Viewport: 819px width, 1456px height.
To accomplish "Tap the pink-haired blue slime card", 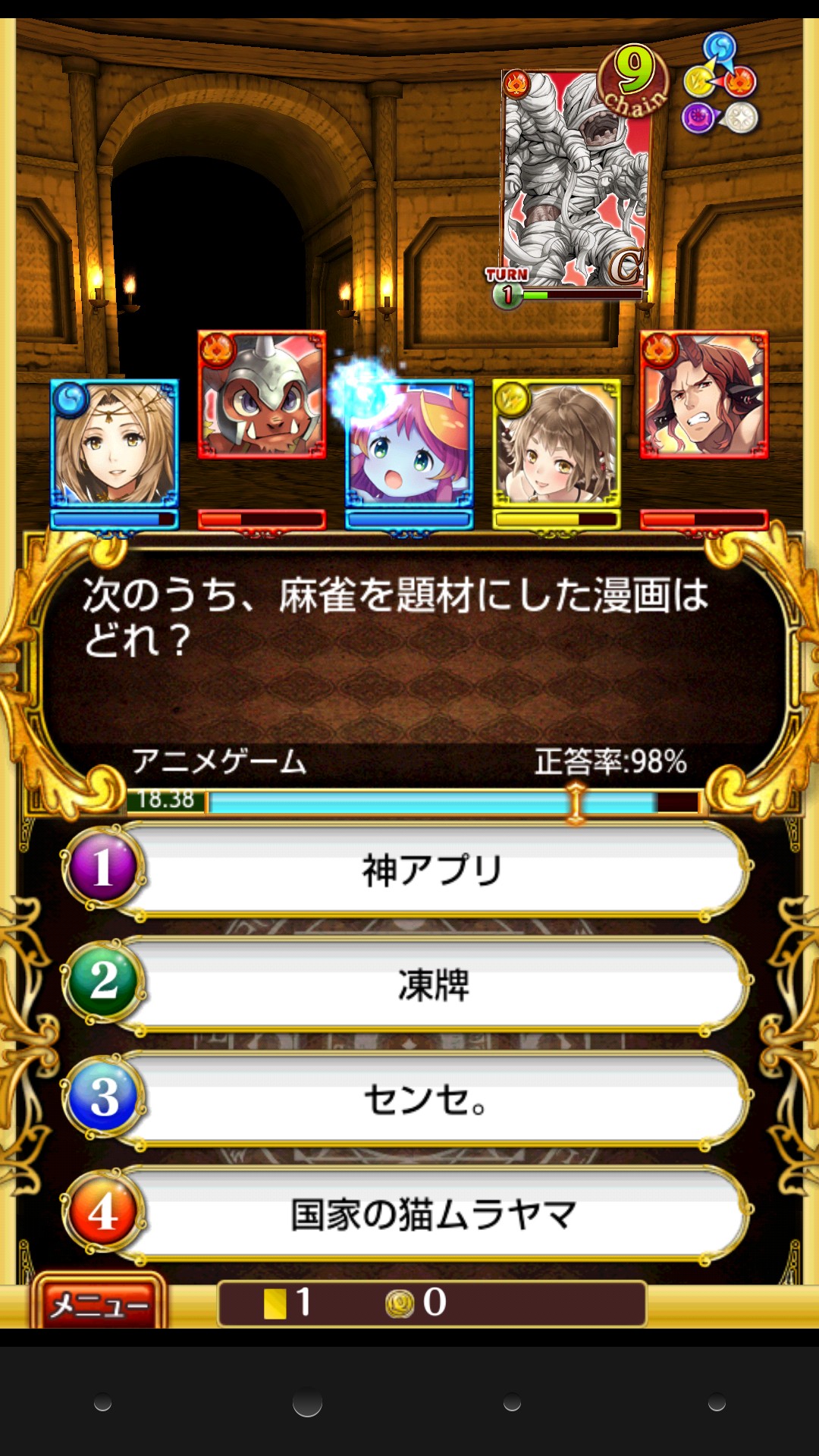I will 409,444.
